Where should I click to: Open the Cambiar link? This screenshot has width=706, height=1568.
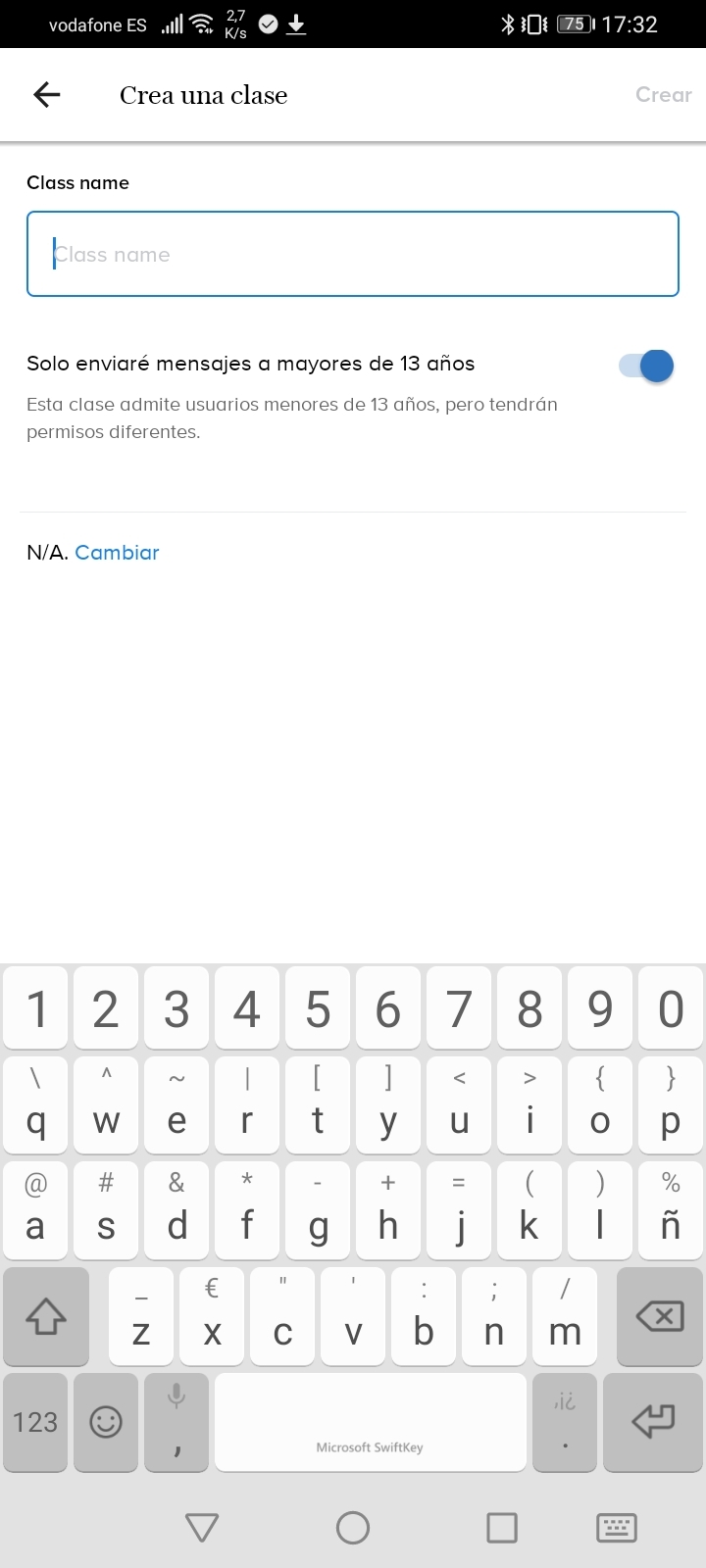(x=117, y=552)
